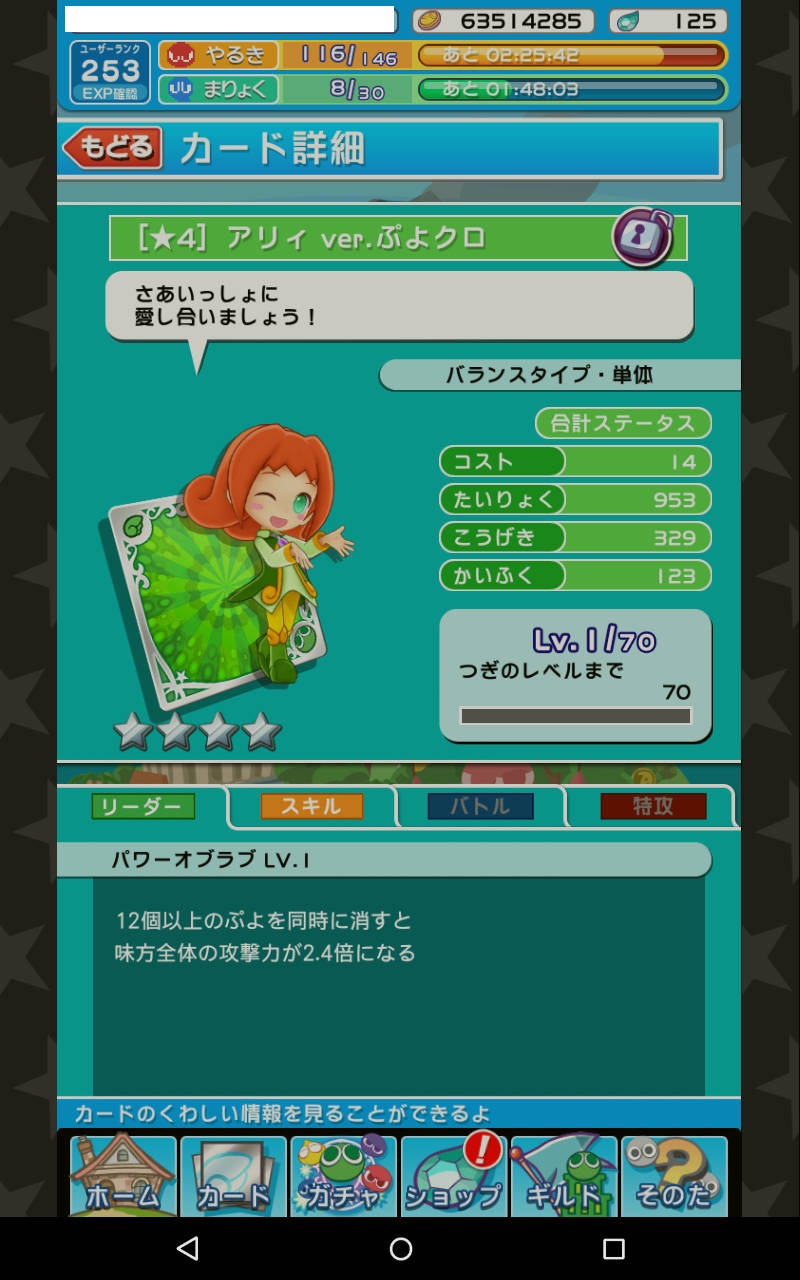Open the system recent apps button
This screenshot has width=800, height=1280.
pos(613,1248)
